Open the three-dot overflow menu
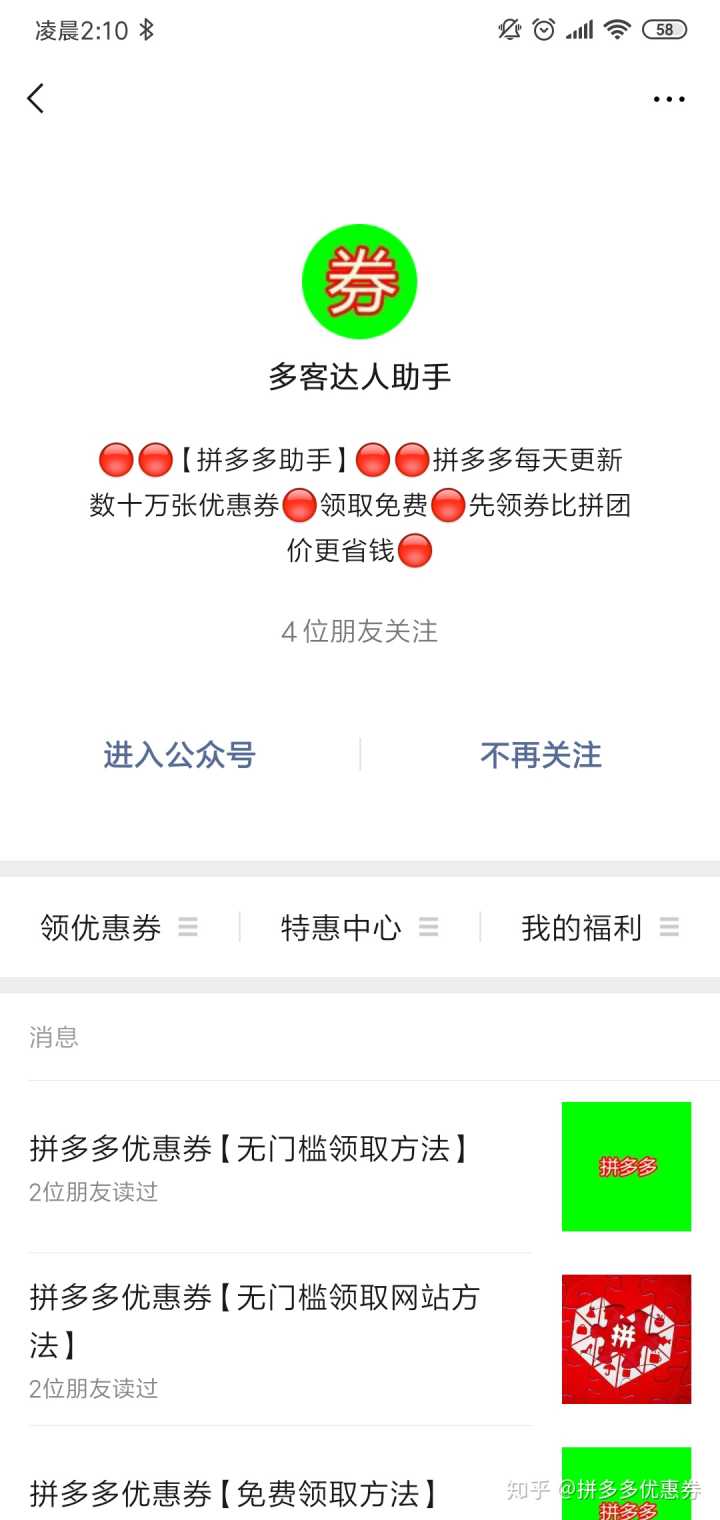 pos(668,99)
